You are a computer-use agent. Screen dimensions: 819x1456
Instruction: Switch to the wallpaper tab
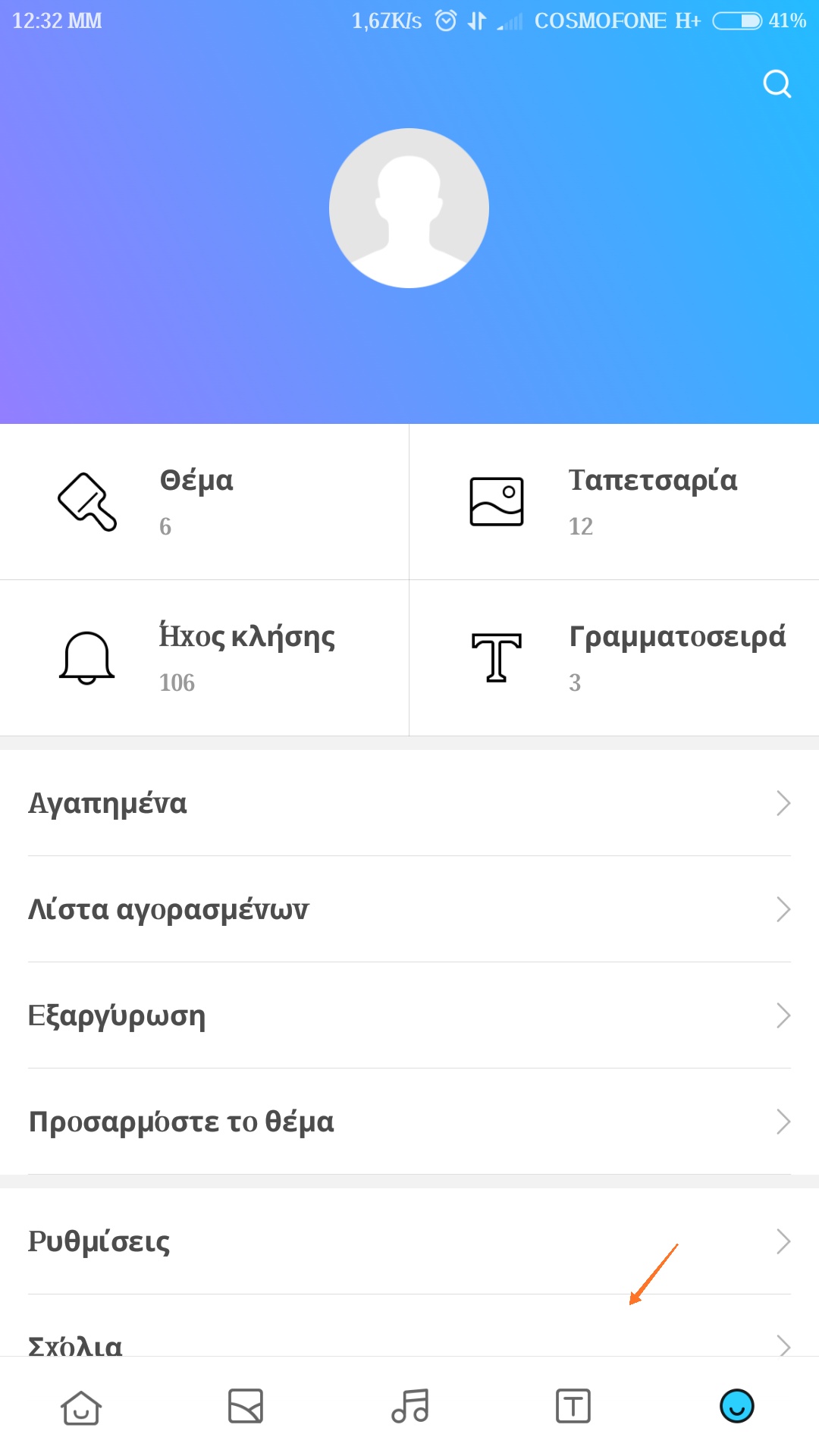click(x=246, y=1407)
